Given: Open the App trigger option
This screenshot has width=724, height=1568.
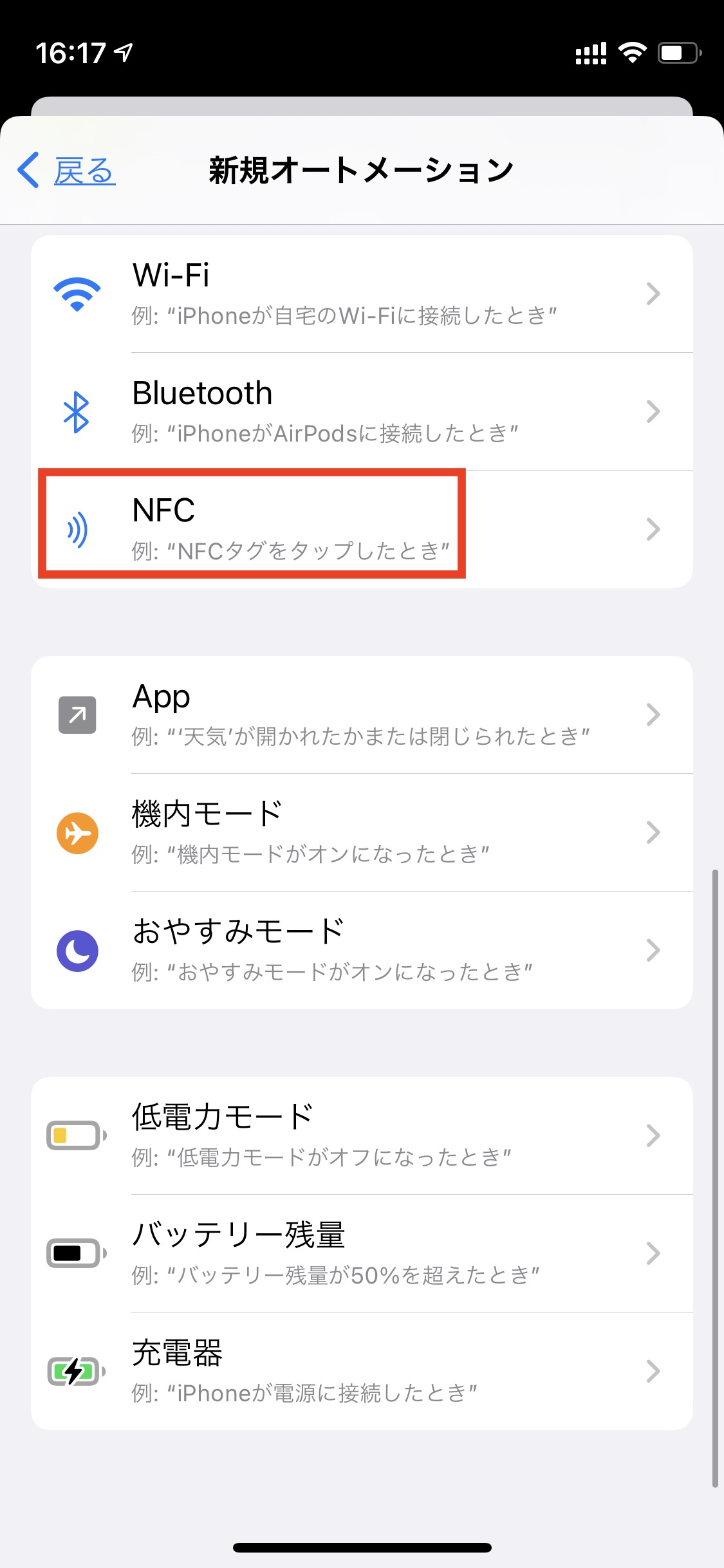Looking at the screenshot, I should 362,715.
